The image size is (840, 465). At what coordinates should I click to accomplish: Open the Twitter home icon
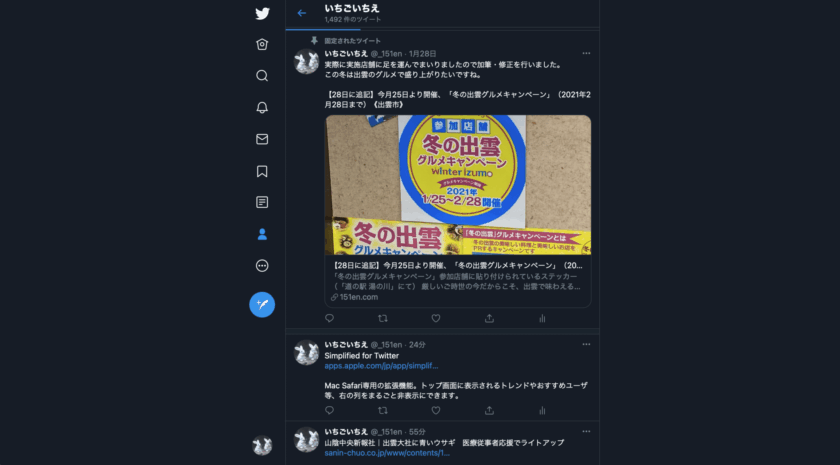(x=262, y=44)
